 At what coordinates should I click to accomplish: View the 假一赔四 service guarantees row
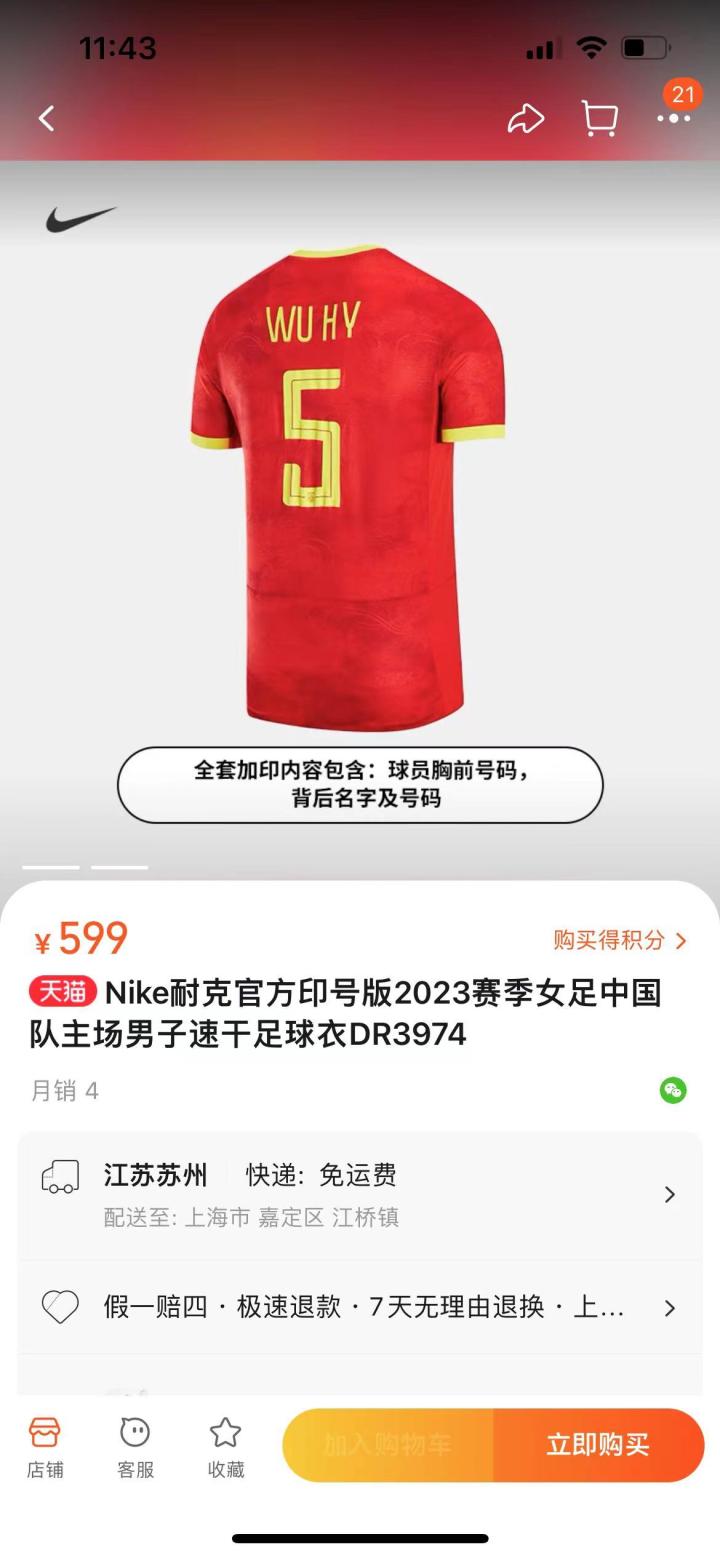tap(360, 1307)
